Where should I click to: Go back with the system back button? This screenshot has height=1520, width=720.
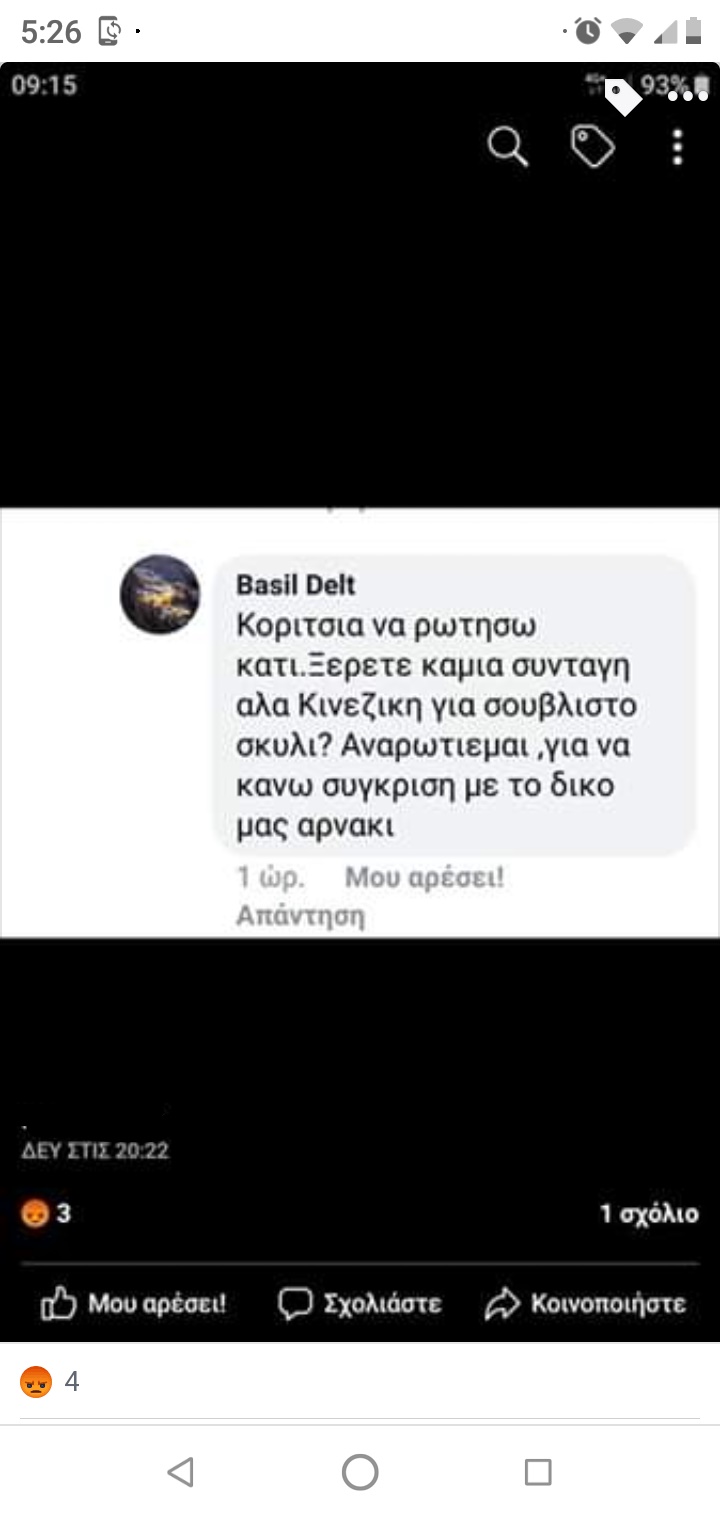180,1472
